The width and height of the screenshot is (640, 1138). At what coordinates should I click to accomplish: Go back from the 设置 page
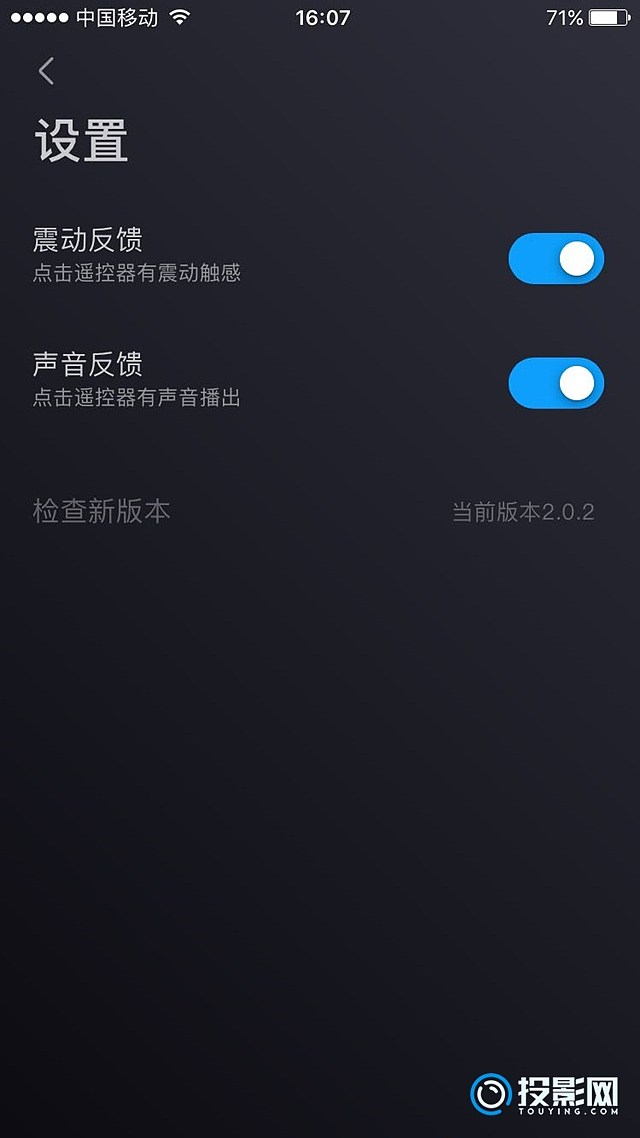point(46,71)
